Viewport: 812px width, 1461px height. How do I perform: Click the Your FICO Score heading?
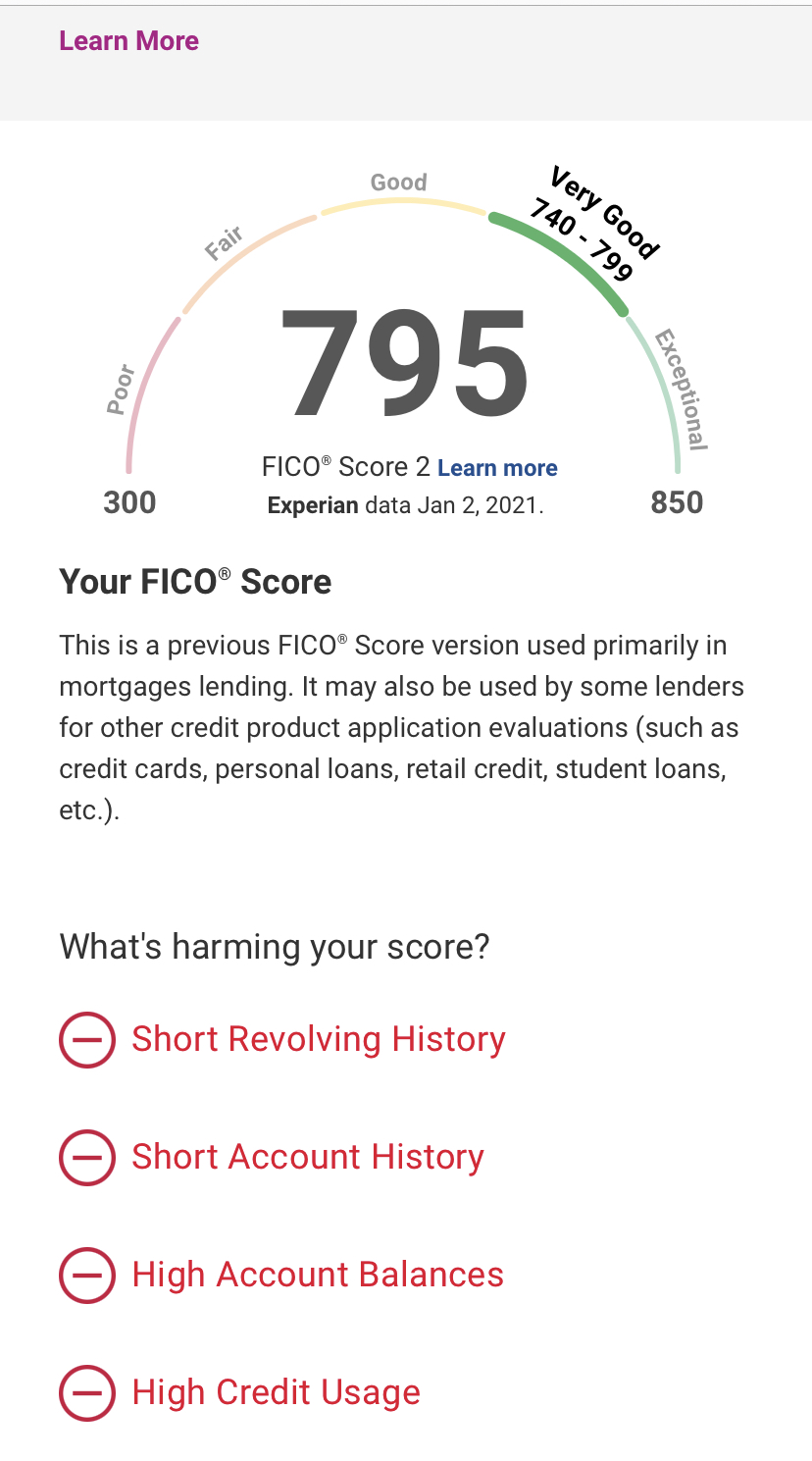[194, 581]
